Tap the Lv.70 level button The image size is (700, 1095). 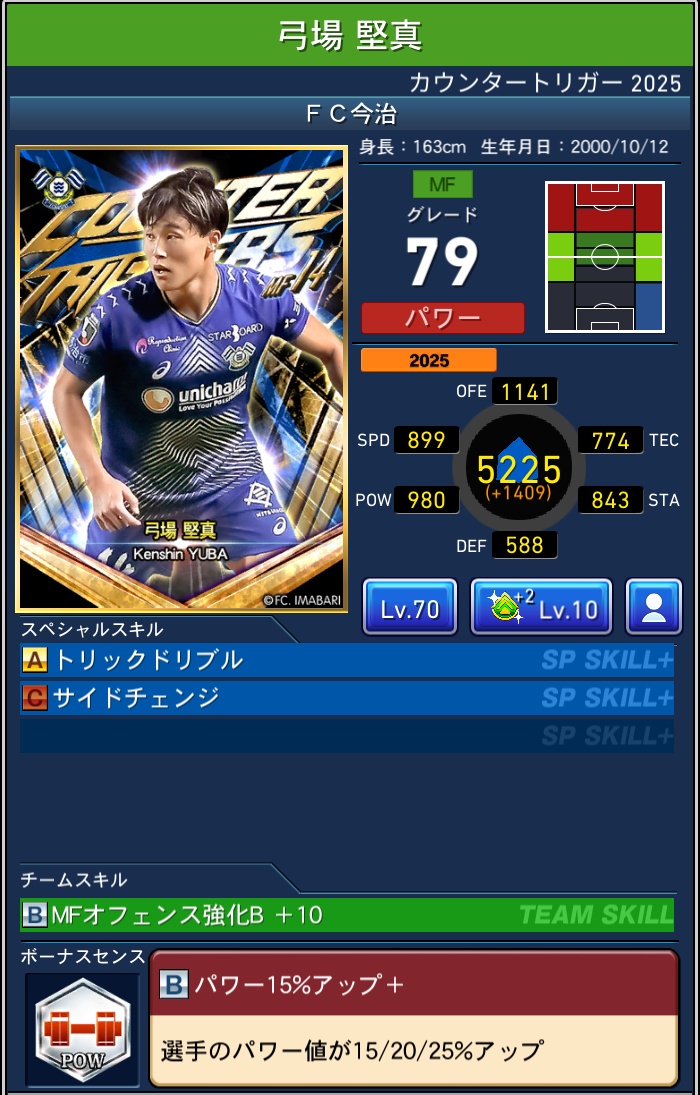pyautogui.click(x=409, y=607)
